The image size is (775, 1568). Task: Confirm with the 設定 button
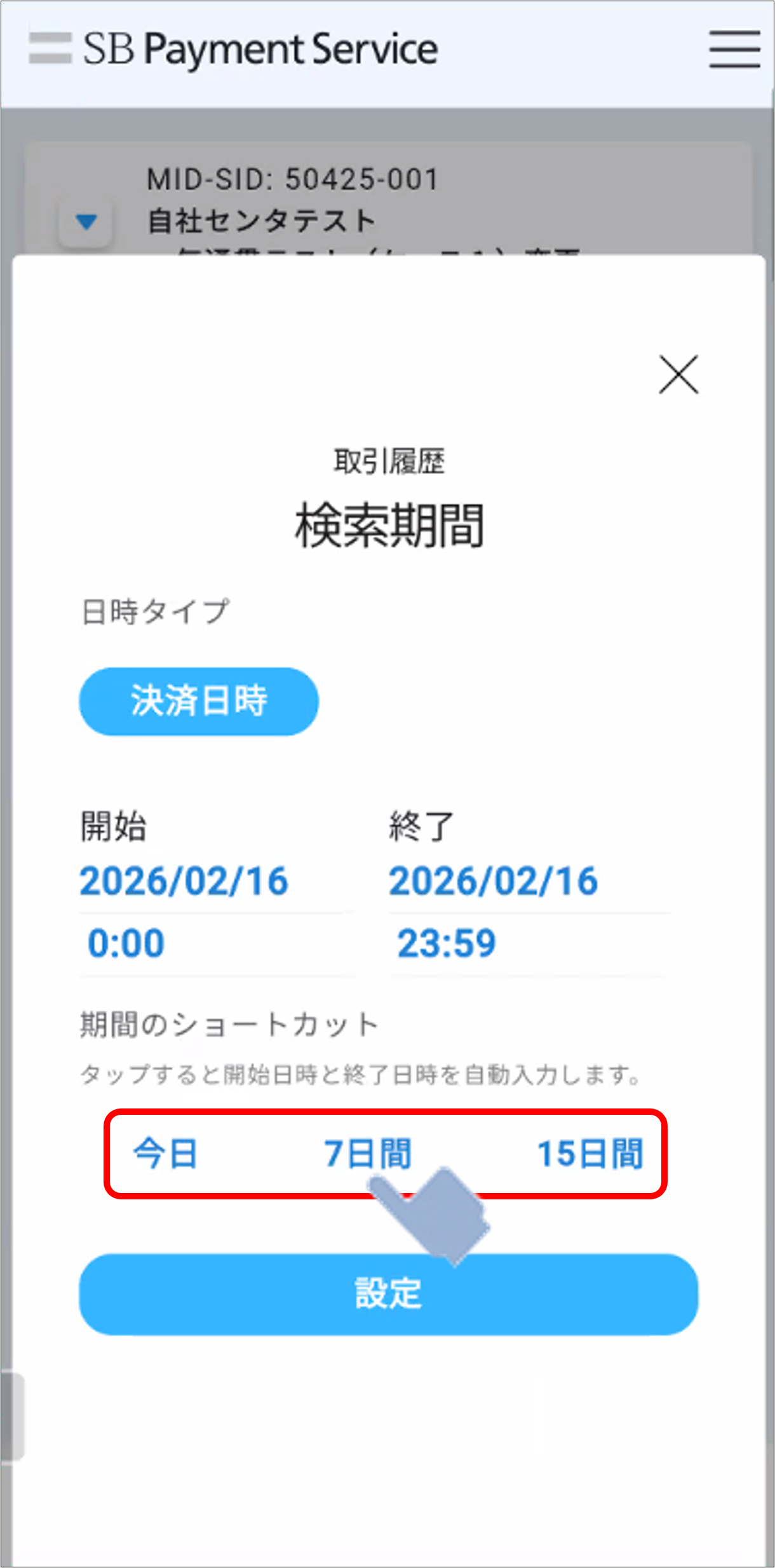click(388, 1293)
